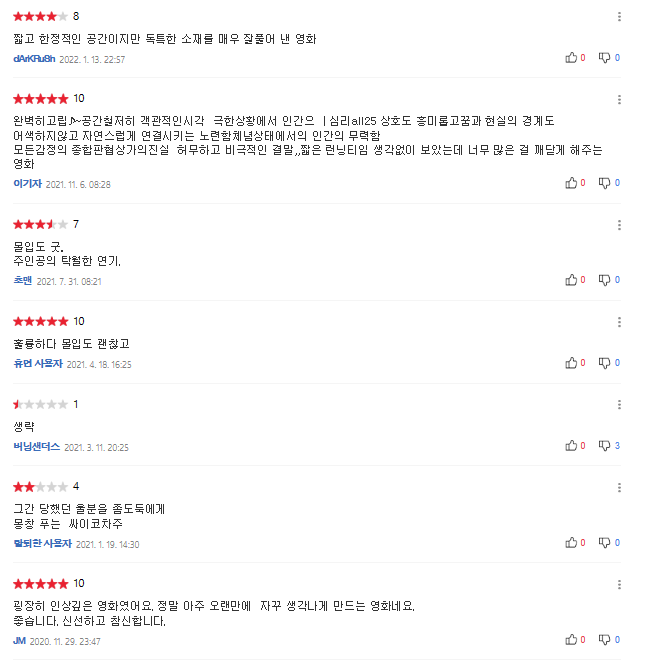650x664 pixels.
Task: Open overflow menu on the 훌륭하다 review
Action: click(619, 321)
